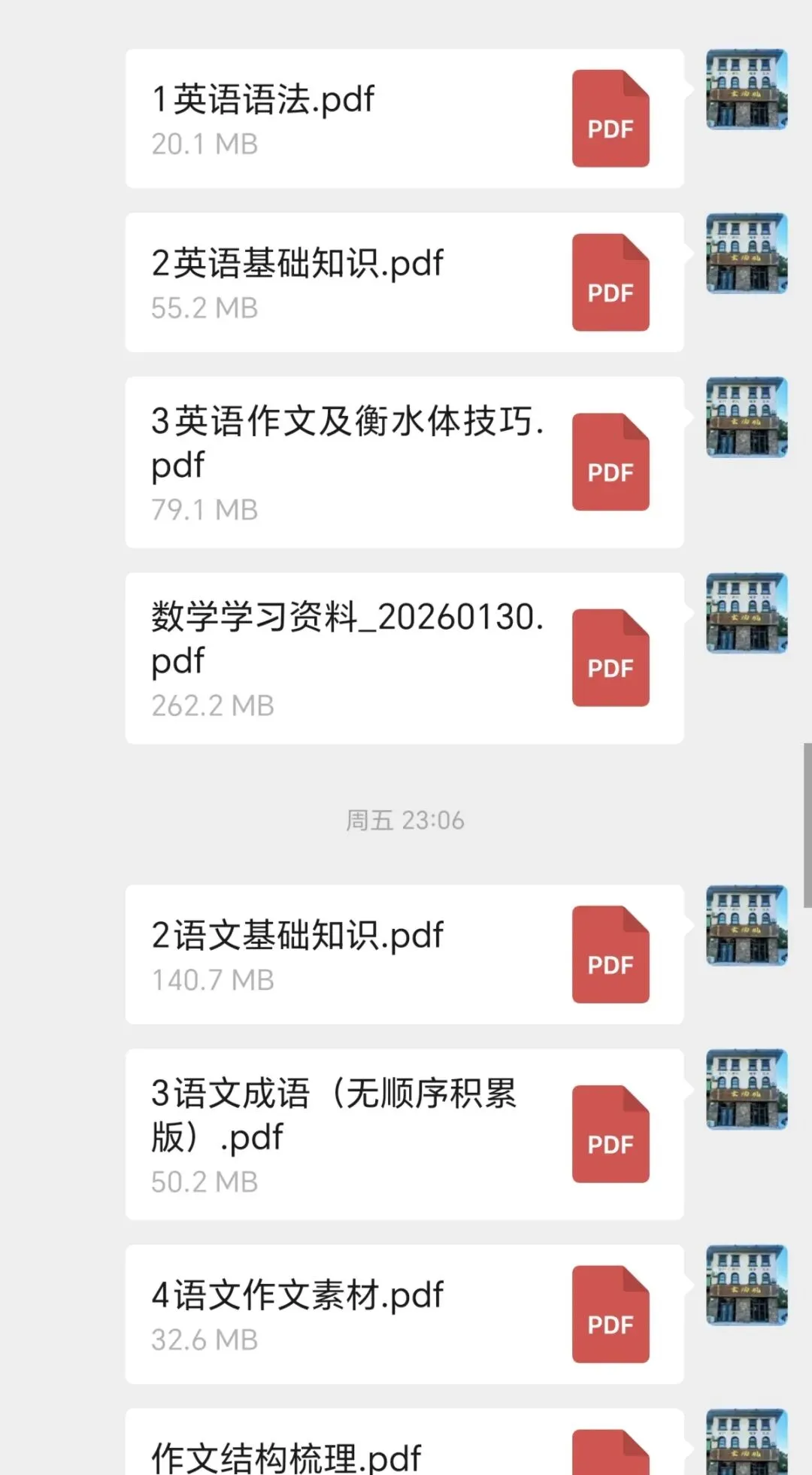Open 数学学习资料_20260130.pdf
This screenshot has width=812, height=1475.
404,658
